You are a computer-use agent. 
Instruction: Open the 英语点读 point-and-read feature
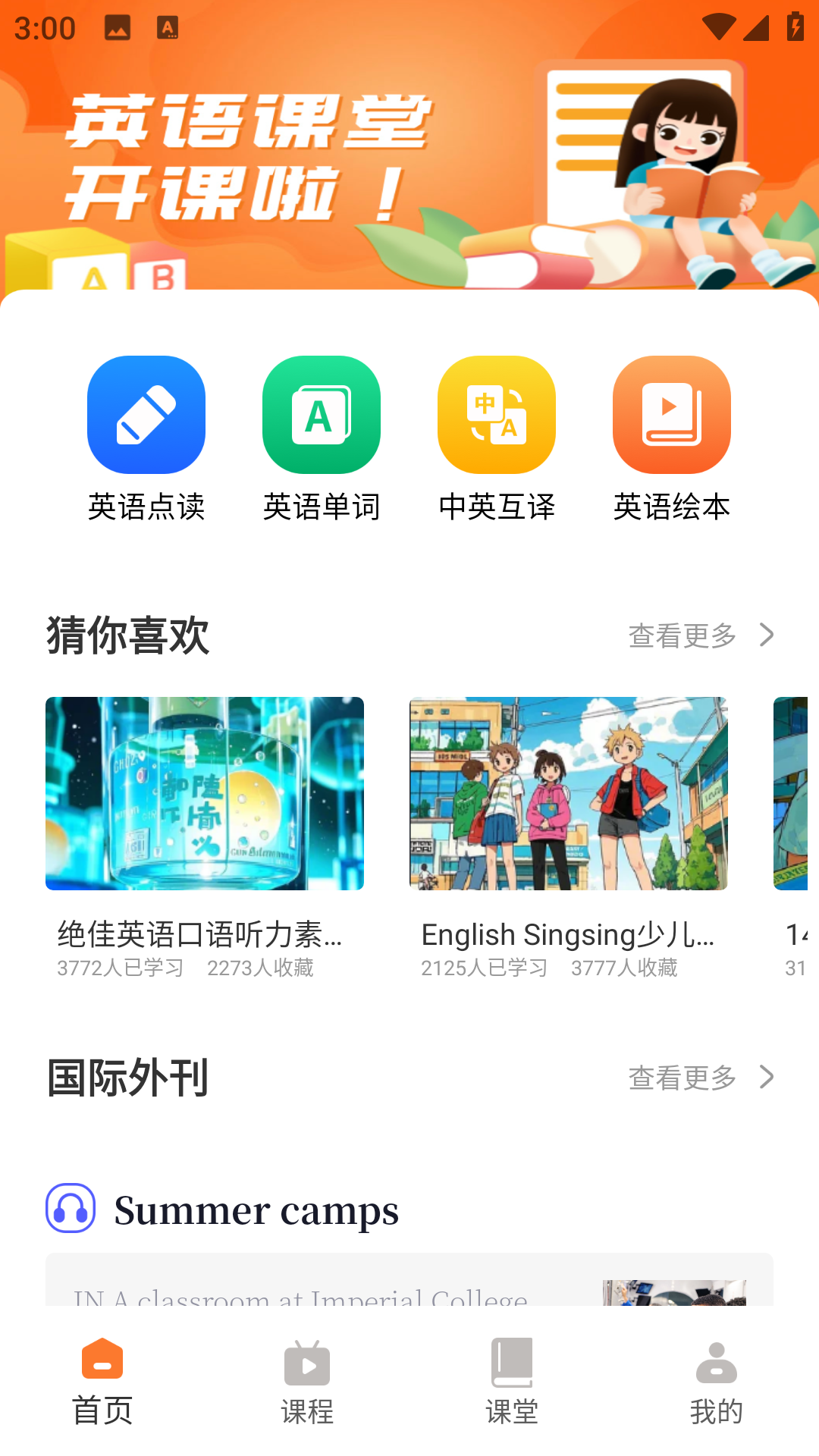click(x=146, y=414)
